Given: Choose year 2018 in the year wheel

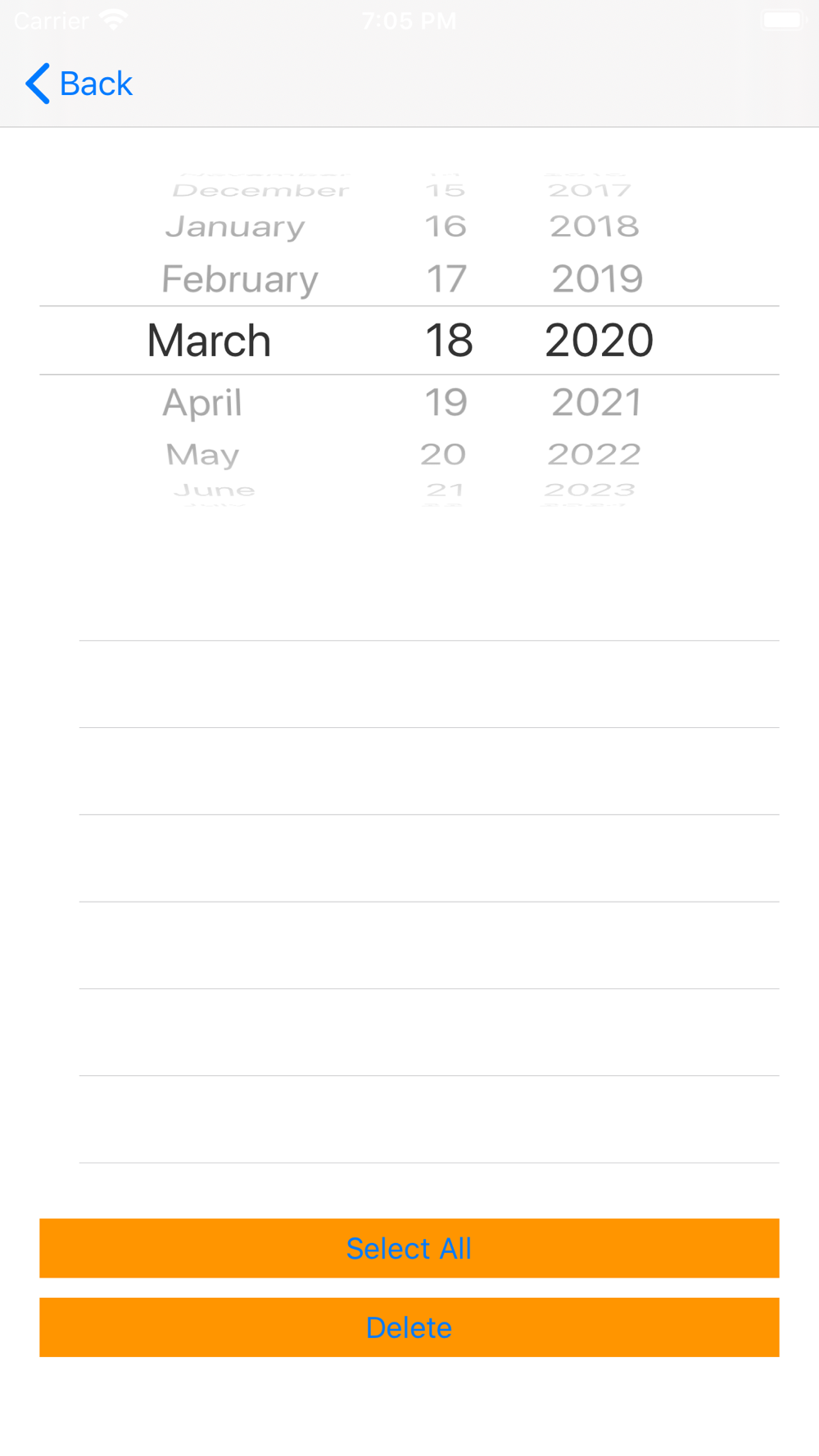Looking at the screenshot, I should pyautogui.click(x=595, y=227).
